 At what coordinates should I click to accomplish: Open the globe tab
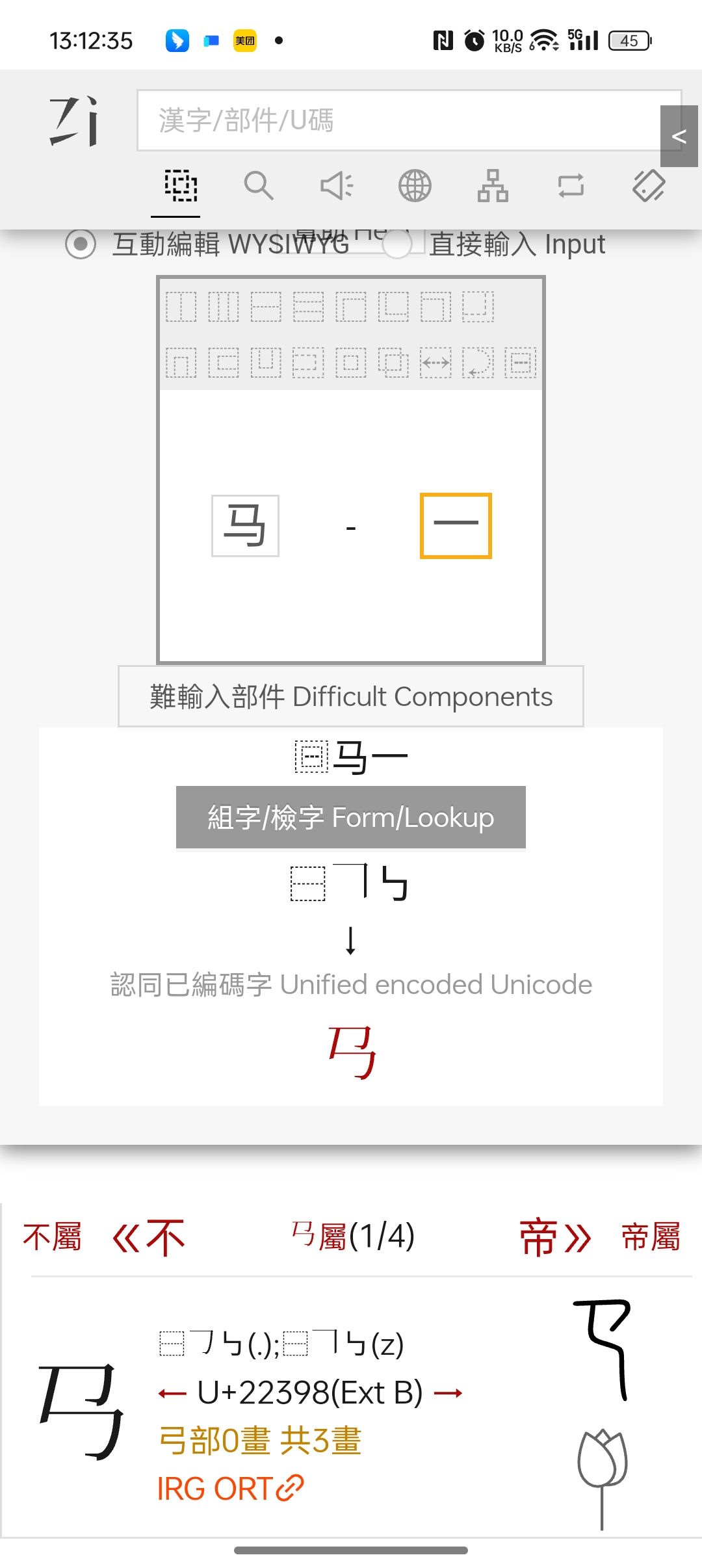pyautogui.click(x=415, y=186)
